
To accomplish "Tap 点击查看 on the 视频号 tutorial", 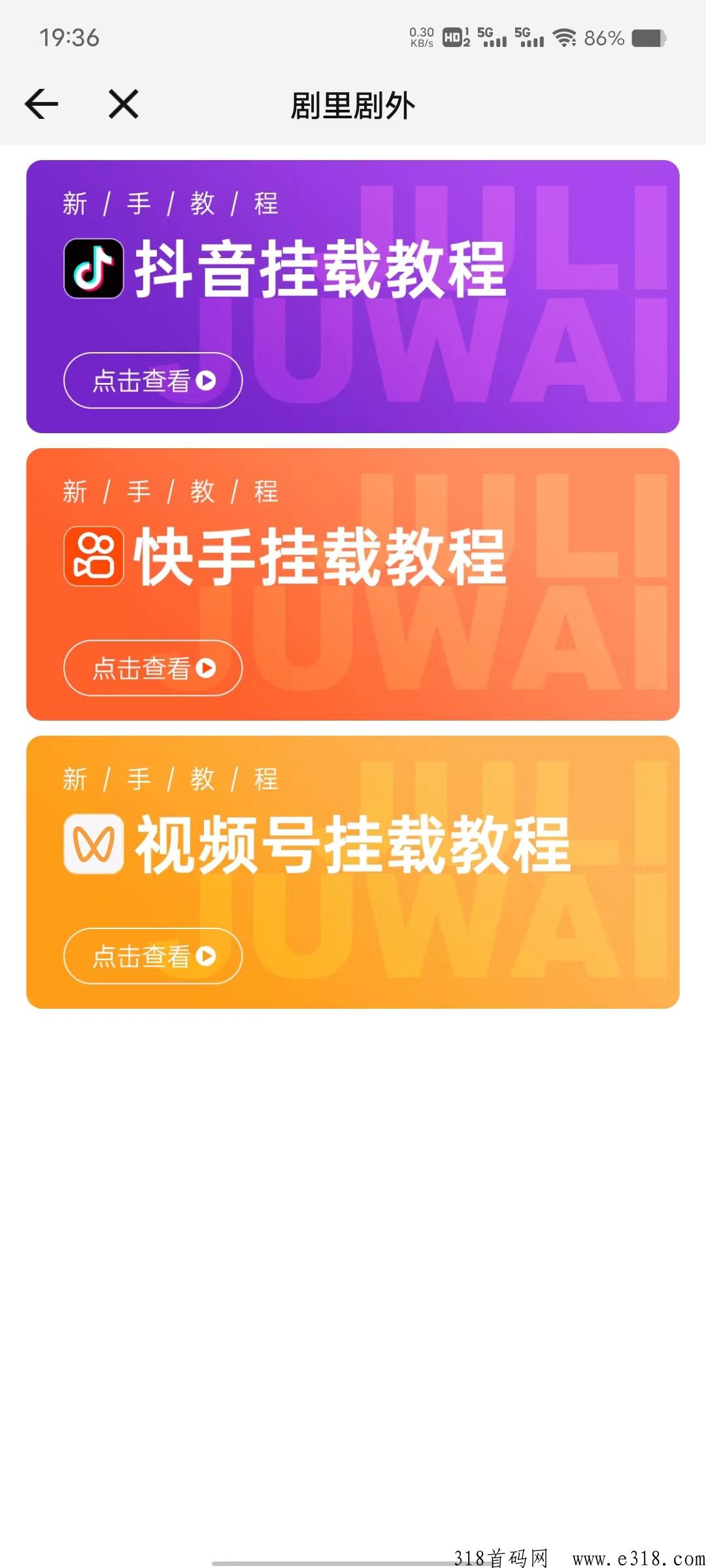I will 153,956.
